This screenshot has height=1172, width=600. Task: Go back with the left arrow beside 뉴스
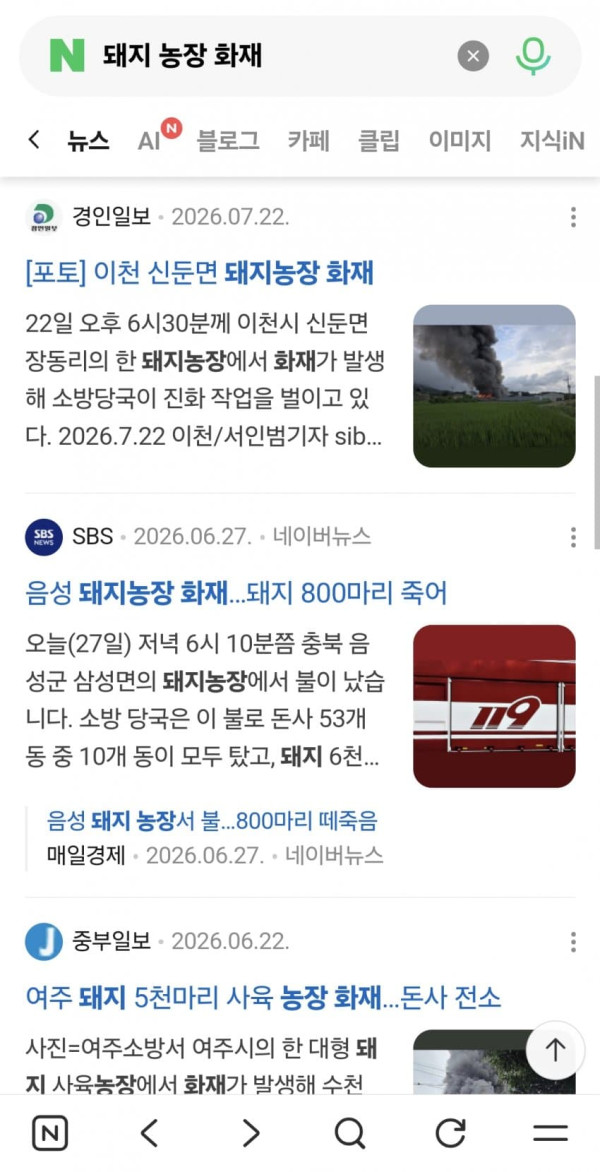pyautogui.click(x=34, y=139)
